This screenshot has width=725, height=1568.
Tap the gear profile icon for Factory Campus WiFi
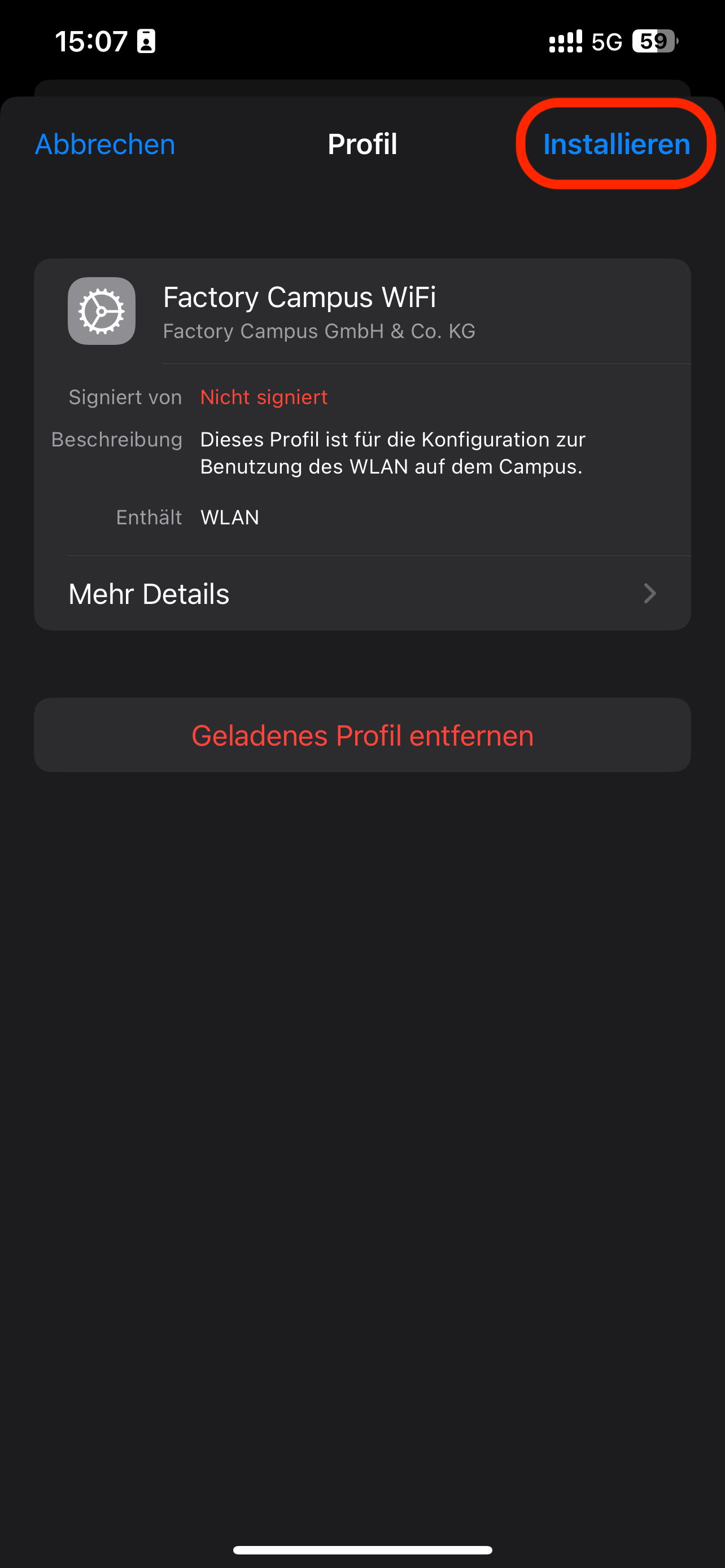point(101,311)
